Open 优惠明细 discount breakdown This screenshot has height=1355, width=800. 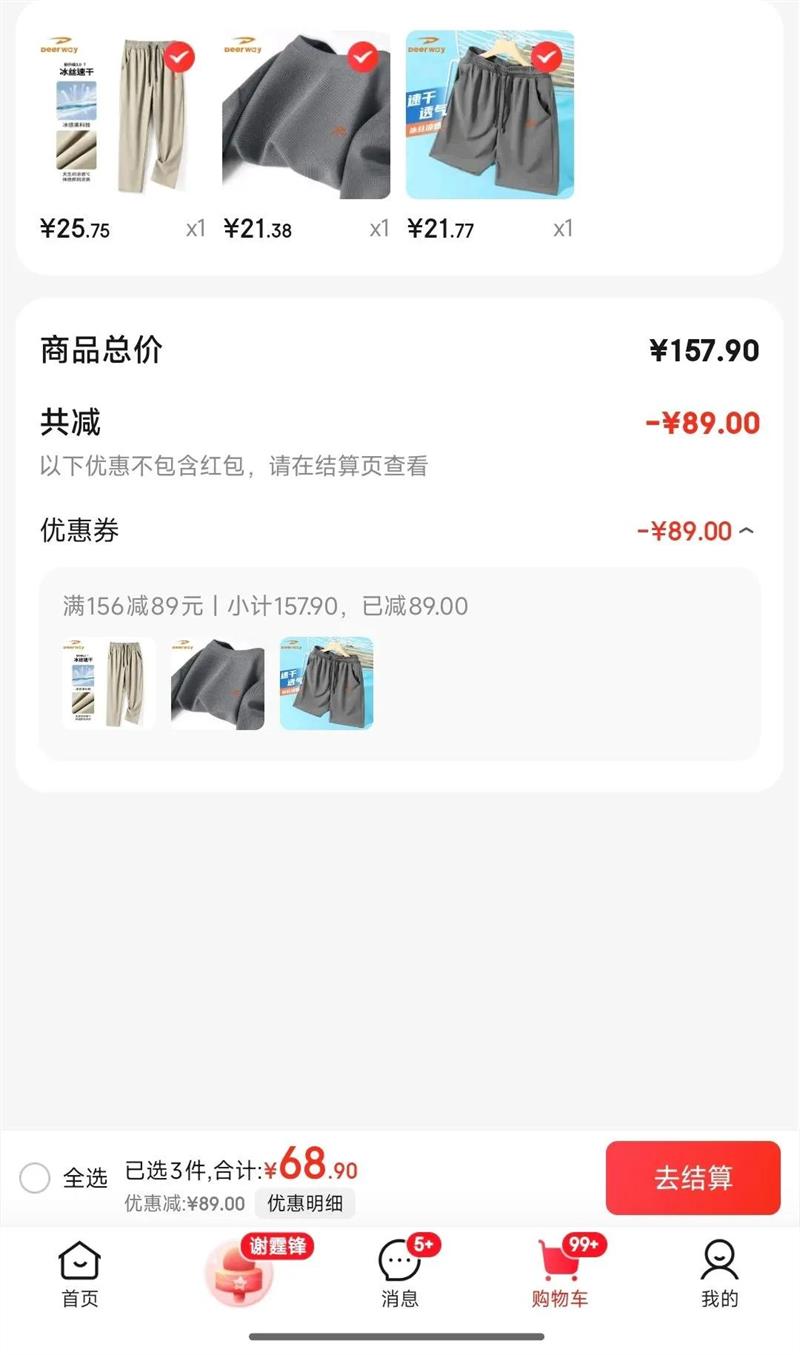(x=305, y=1204)
